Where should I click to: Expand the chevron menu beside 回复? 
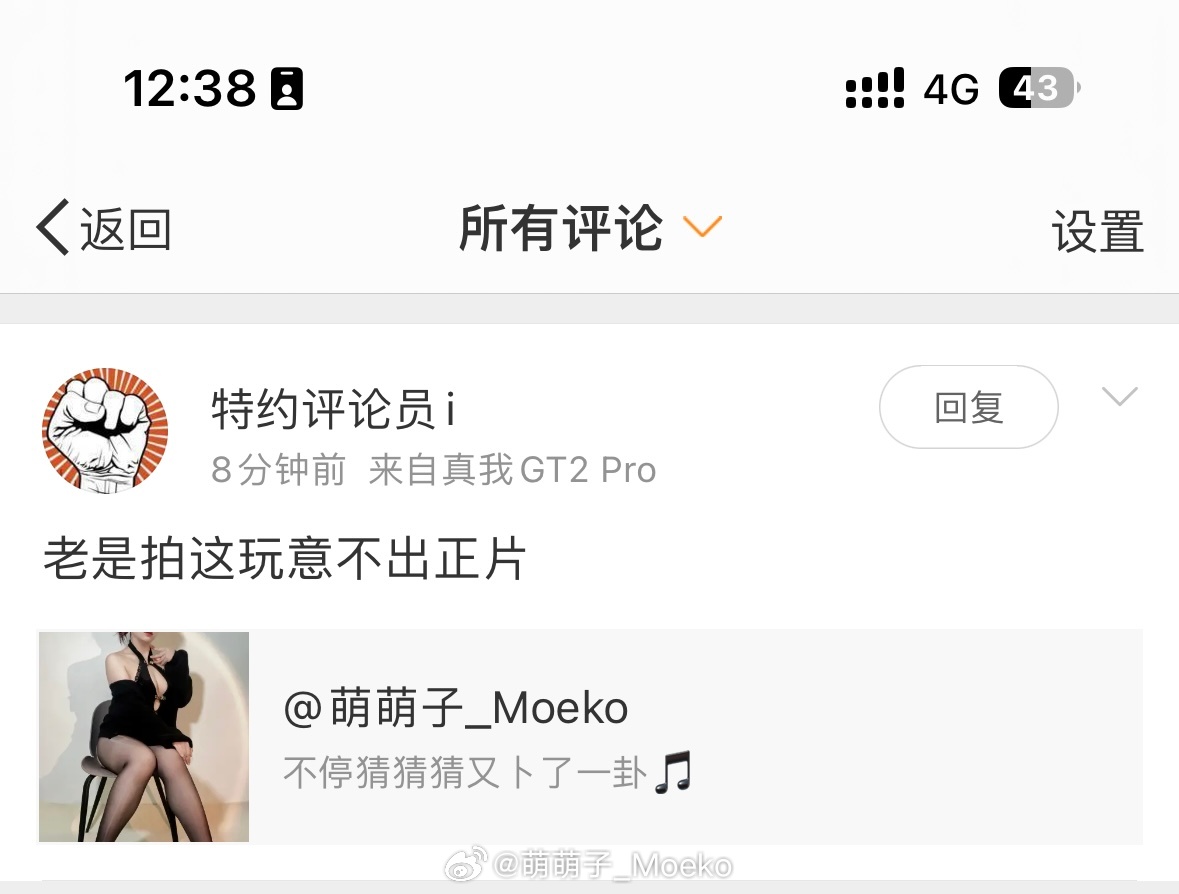pos(1119,398)
